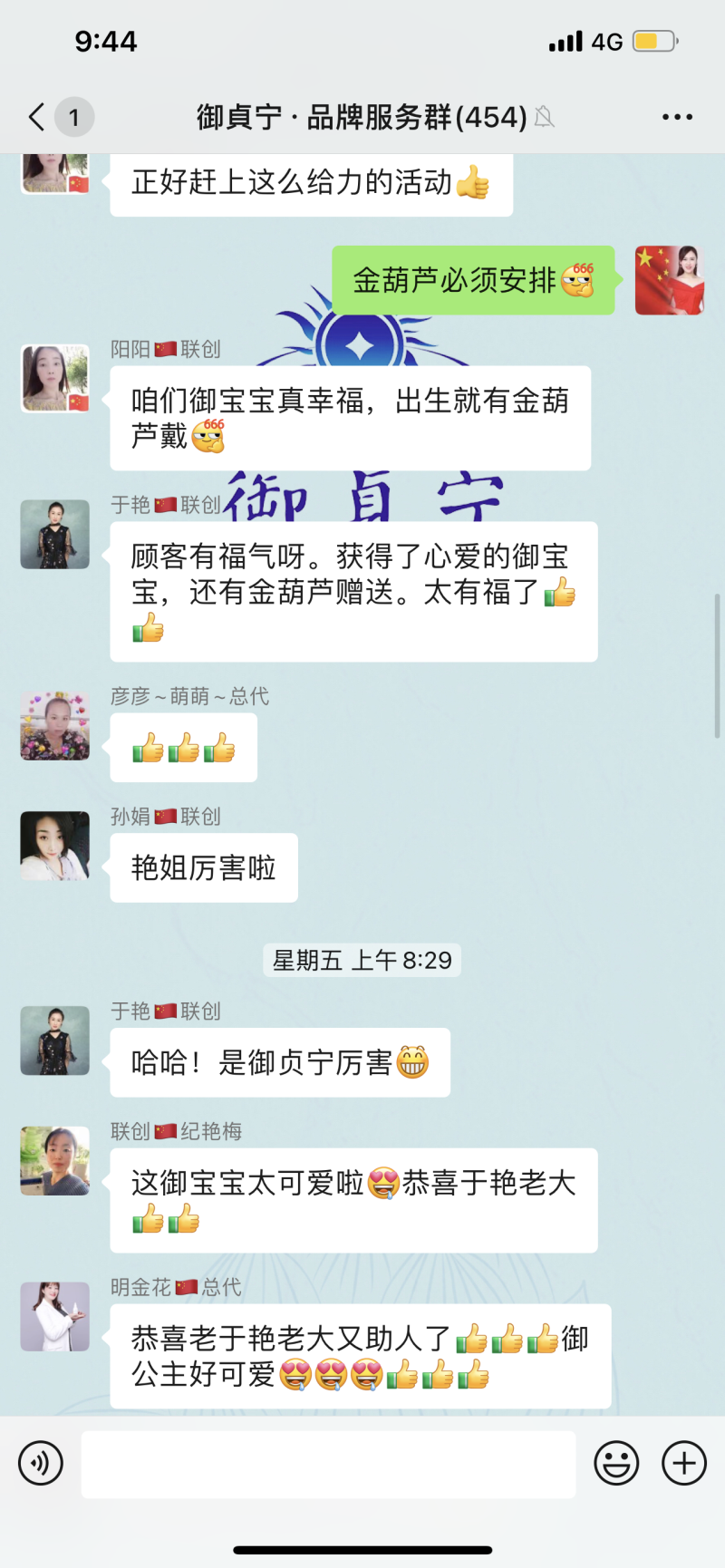View 孙娟's profile avatar

(55, 846)
